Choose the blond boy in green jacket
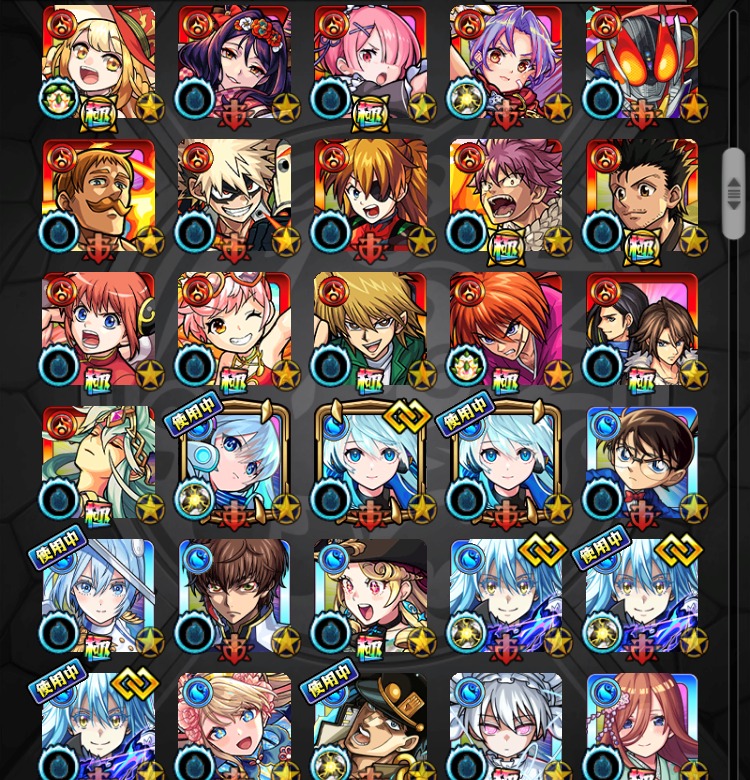Screen dimensions: 750x780 point(370,329)
